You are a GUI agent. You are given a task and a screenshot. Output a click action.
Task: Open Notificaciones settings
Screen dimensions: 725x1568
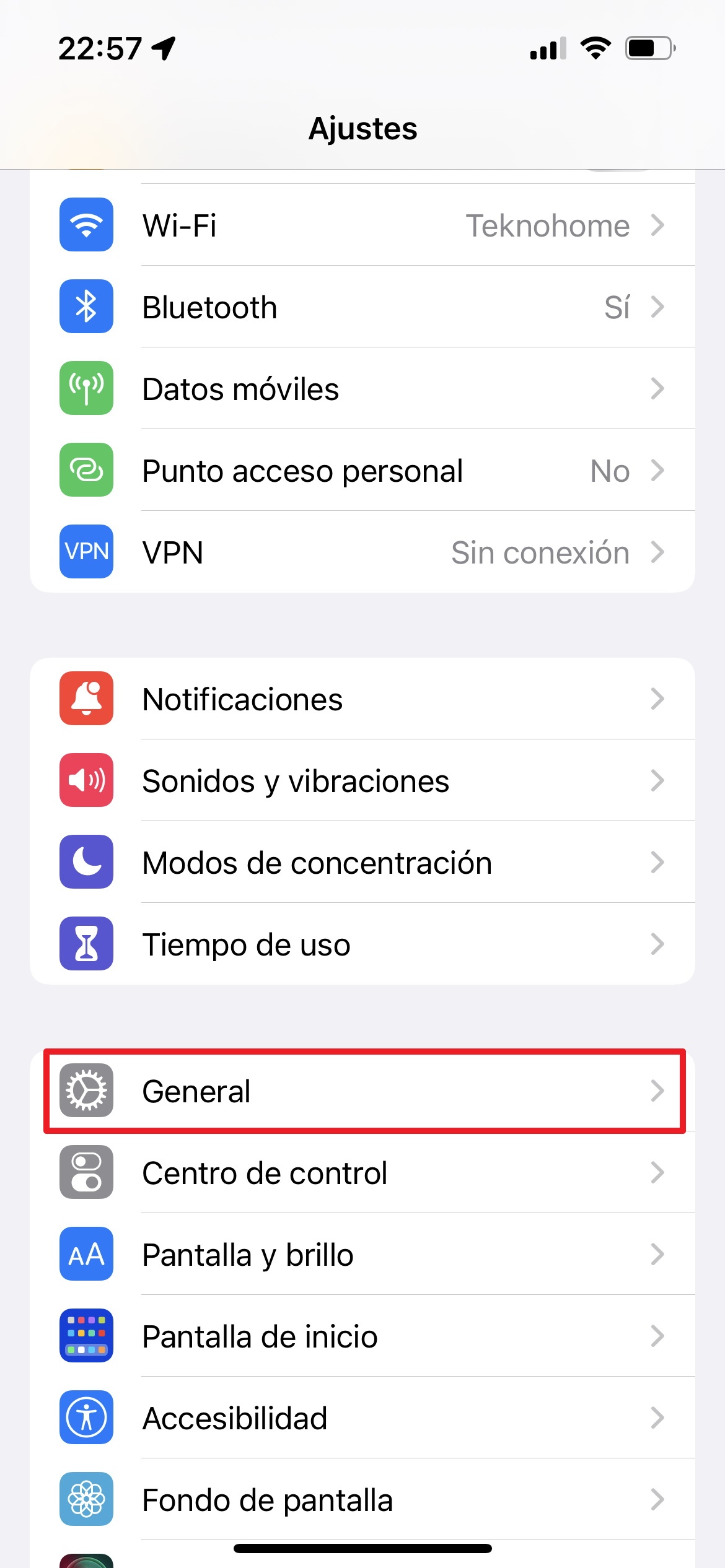click(x=362, y=699)
